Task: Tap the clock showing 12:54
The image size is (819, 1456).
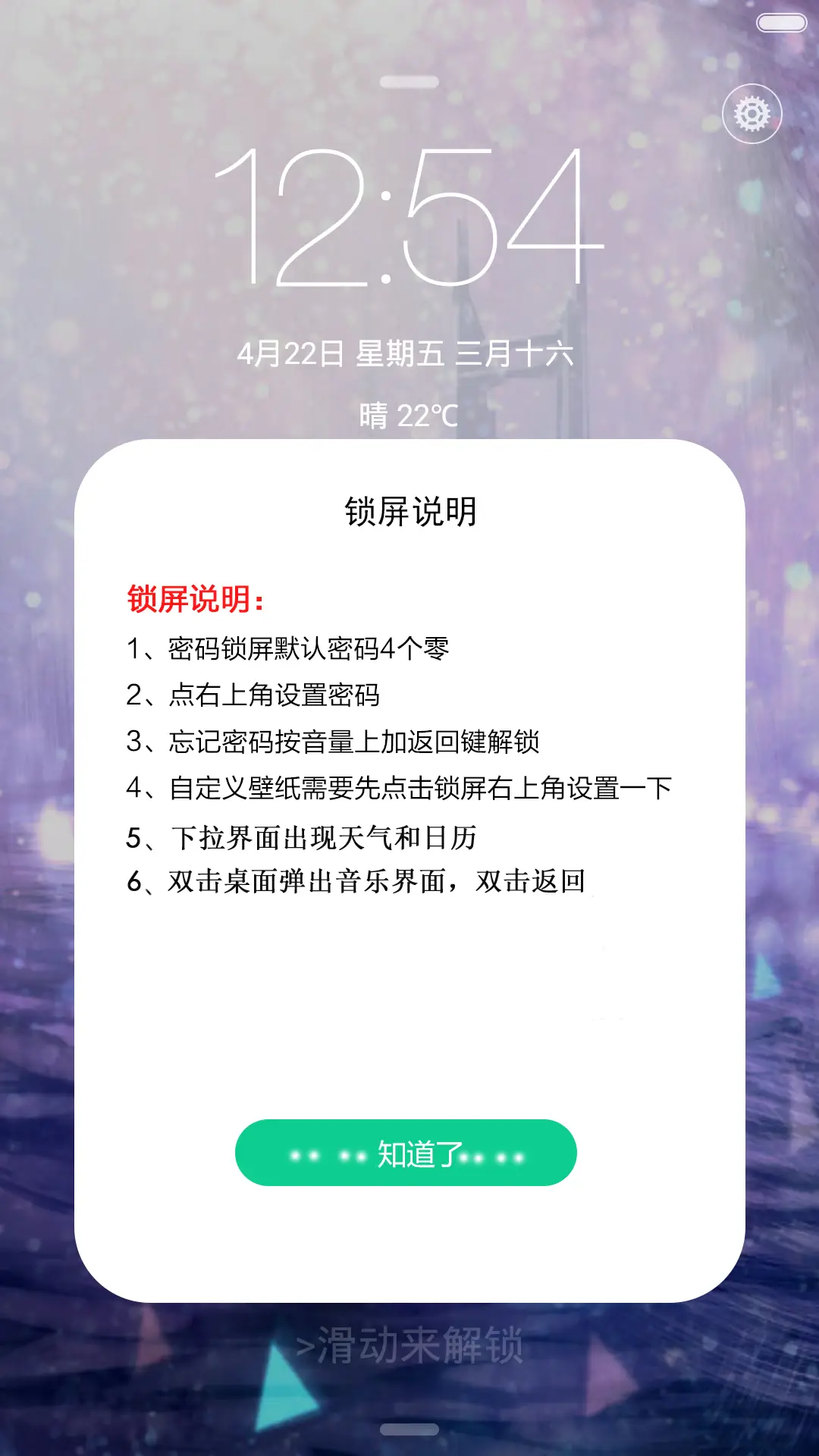Action: (x=409, y=220)
